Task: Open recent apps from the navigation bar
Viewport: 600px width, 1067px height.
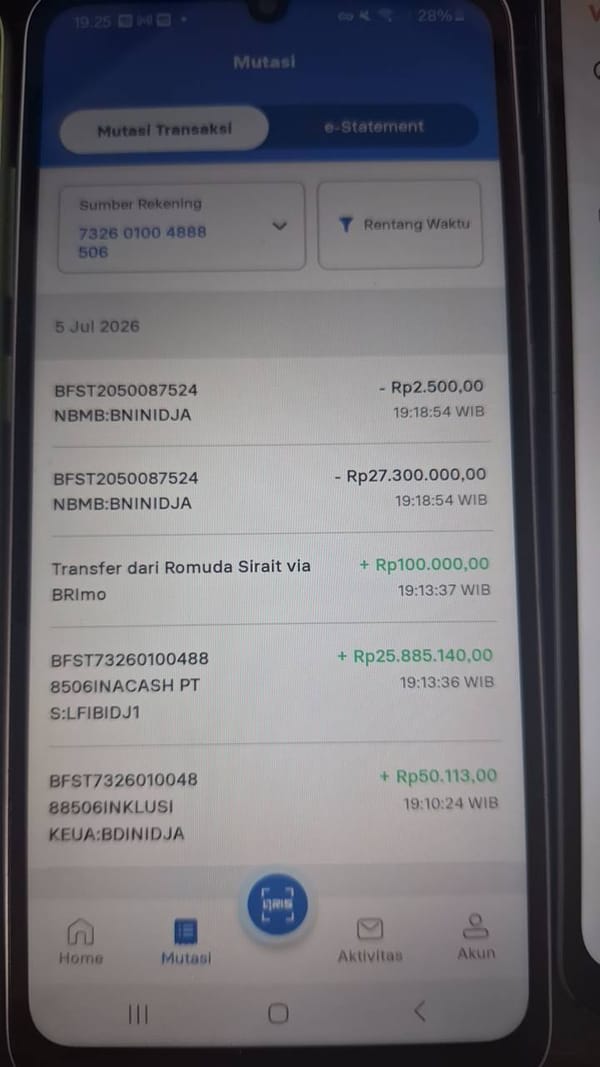Action: click(138, 1015)
